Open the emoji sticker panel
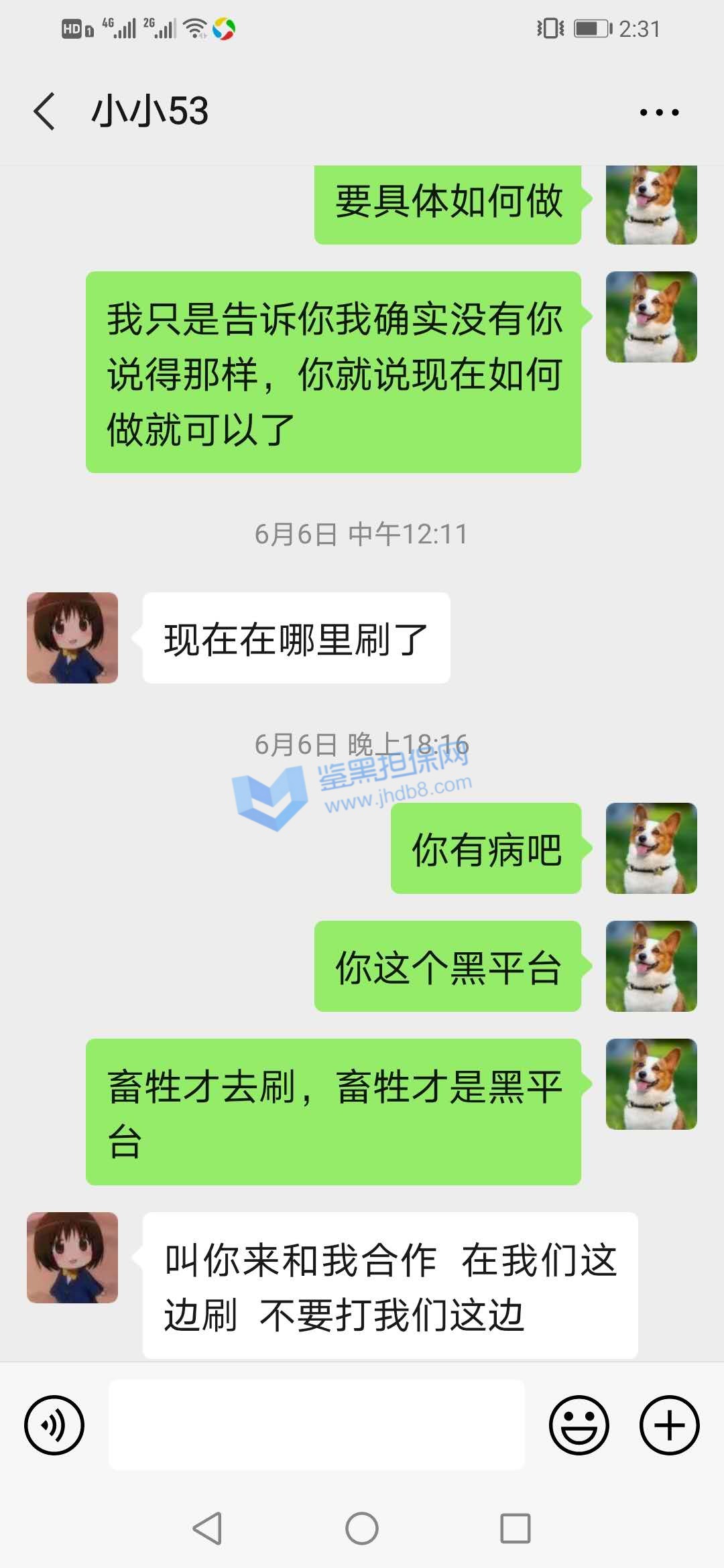This screenshot has height=1568, width=724. (x=579, y=1425)
